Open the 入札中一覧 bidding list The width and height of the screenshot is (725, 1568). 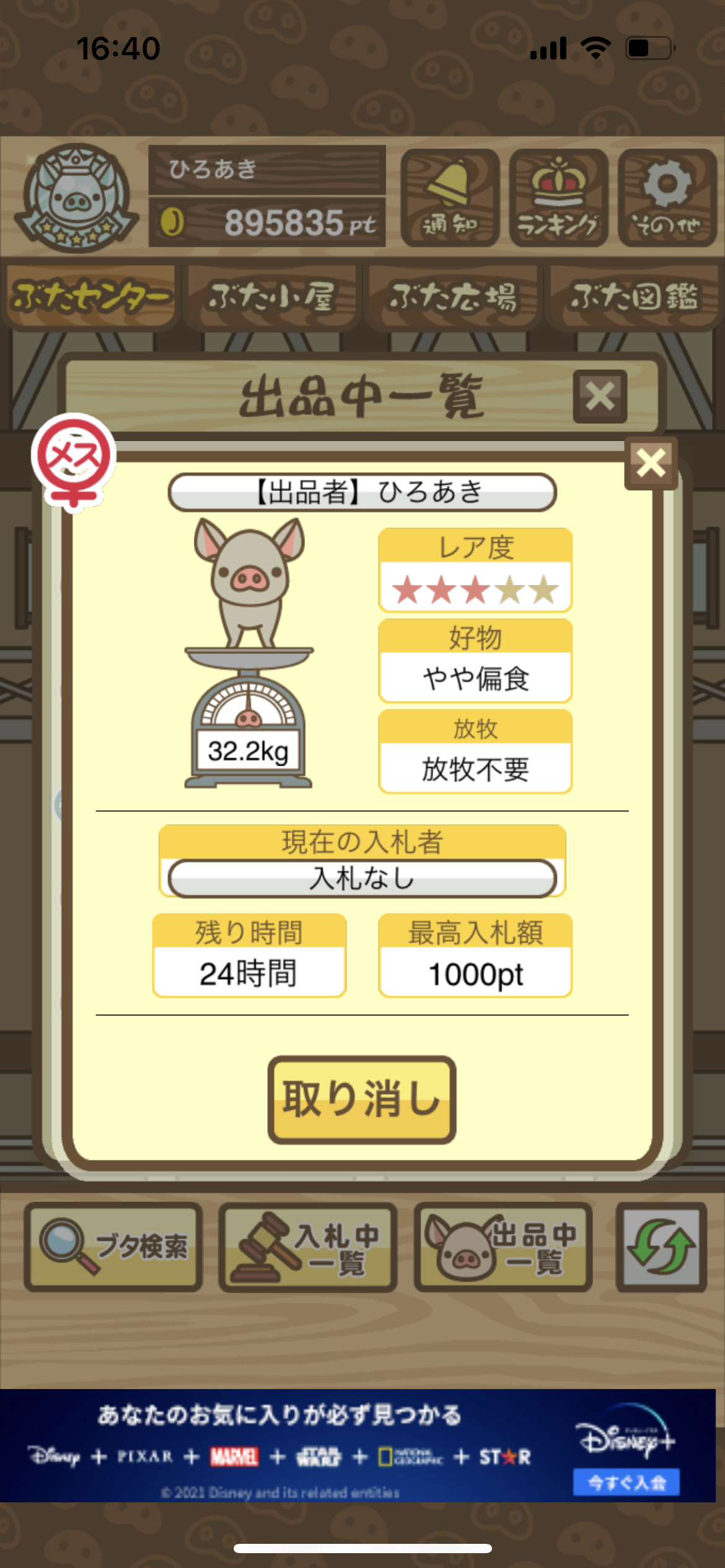coord(308,1247)
